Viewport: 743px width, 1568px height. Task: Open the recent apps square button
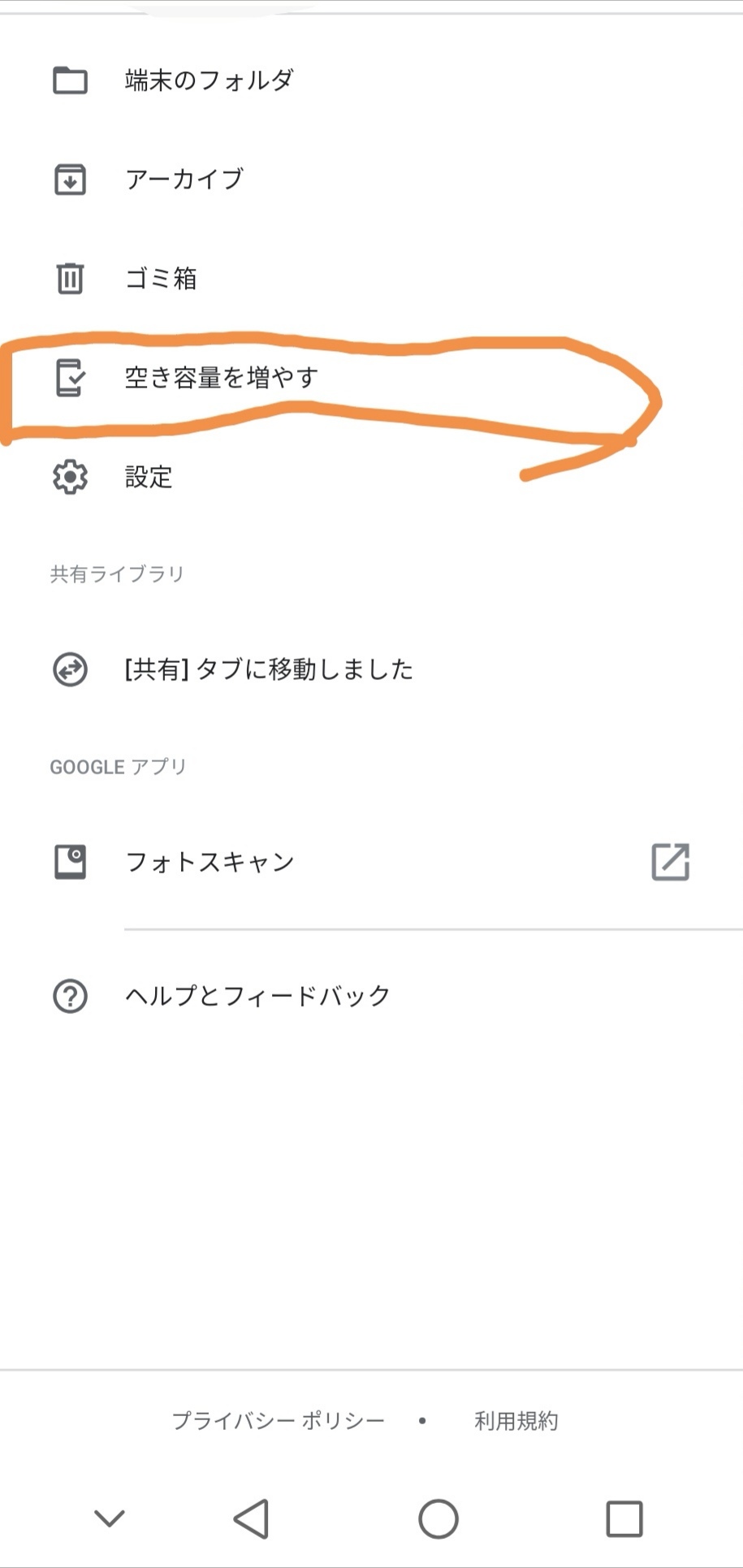click(x=624, y=1518)
